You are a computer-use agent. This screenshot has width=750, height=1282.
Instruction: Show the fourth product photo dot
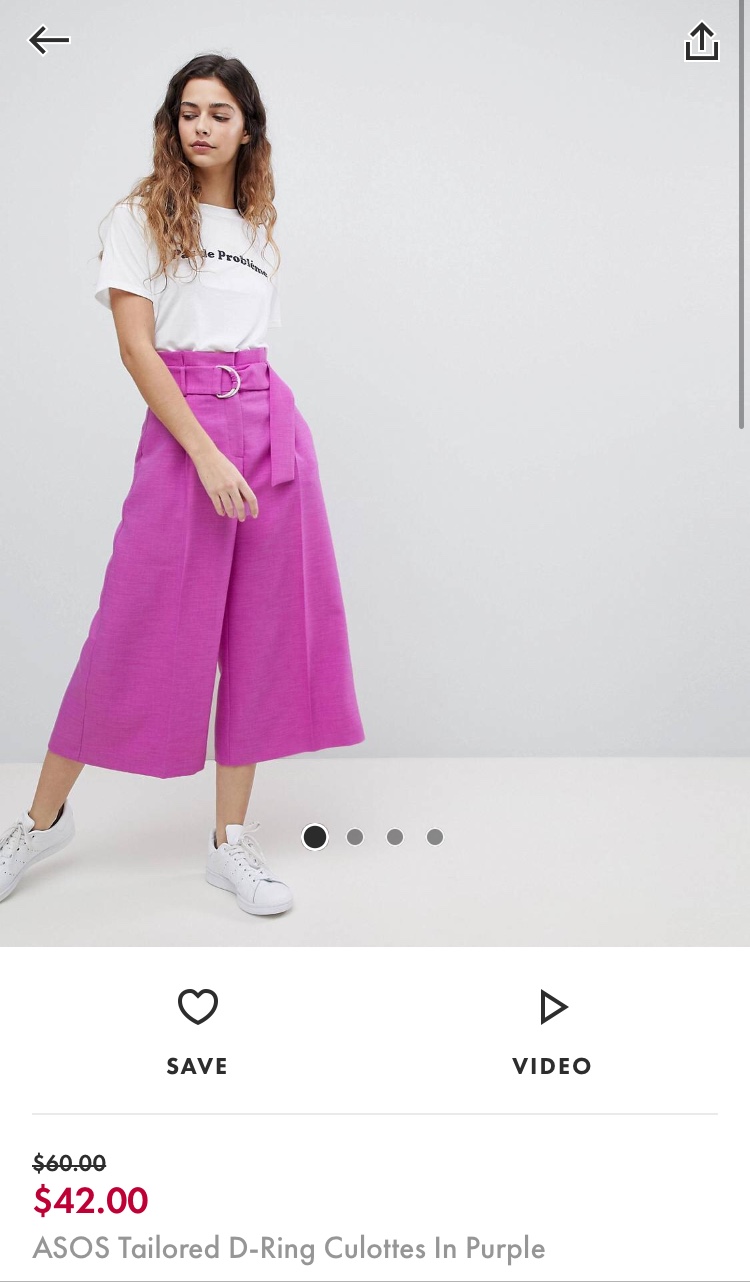coord(435,837)
